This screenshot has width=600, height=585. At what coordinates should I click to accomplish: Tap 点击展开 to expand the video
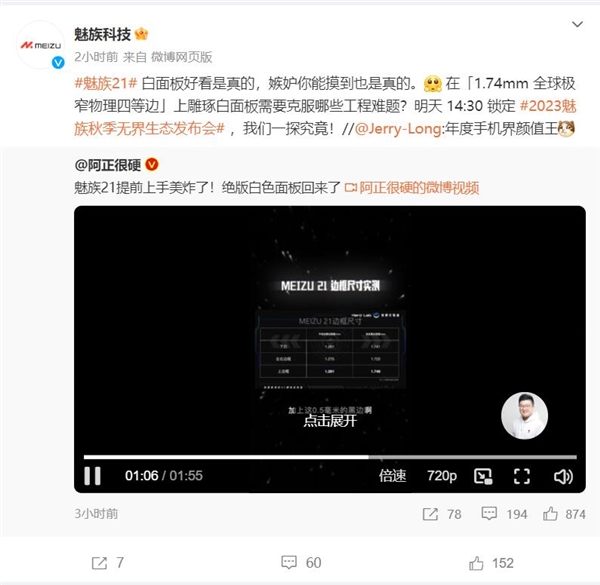[x=330, y=421]
